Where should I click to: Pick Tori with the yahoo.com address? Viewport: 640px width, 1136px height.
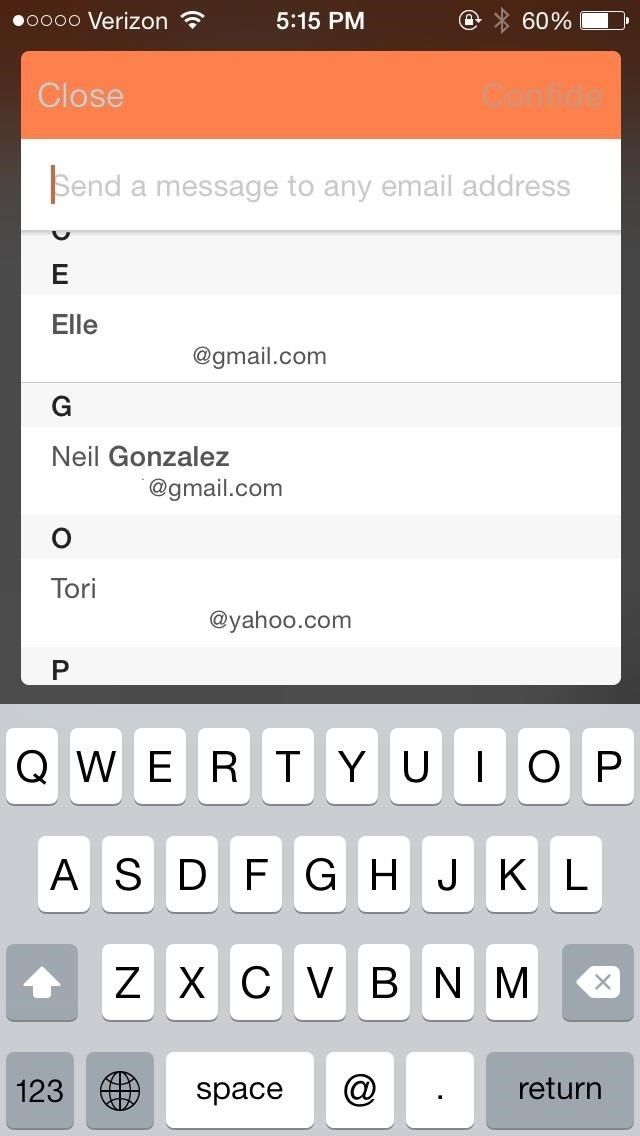(x=320, y=603)
